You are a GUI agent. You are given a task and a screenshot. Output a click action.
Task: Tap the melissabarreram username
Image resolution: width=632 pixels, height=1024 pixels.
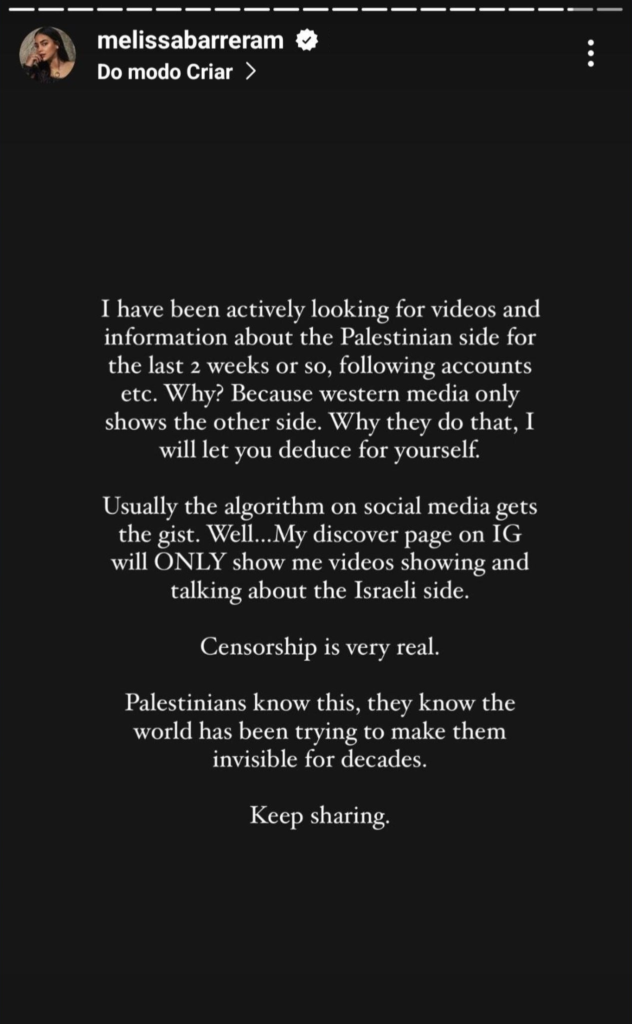pyautogui.click(x=190, y=40)
